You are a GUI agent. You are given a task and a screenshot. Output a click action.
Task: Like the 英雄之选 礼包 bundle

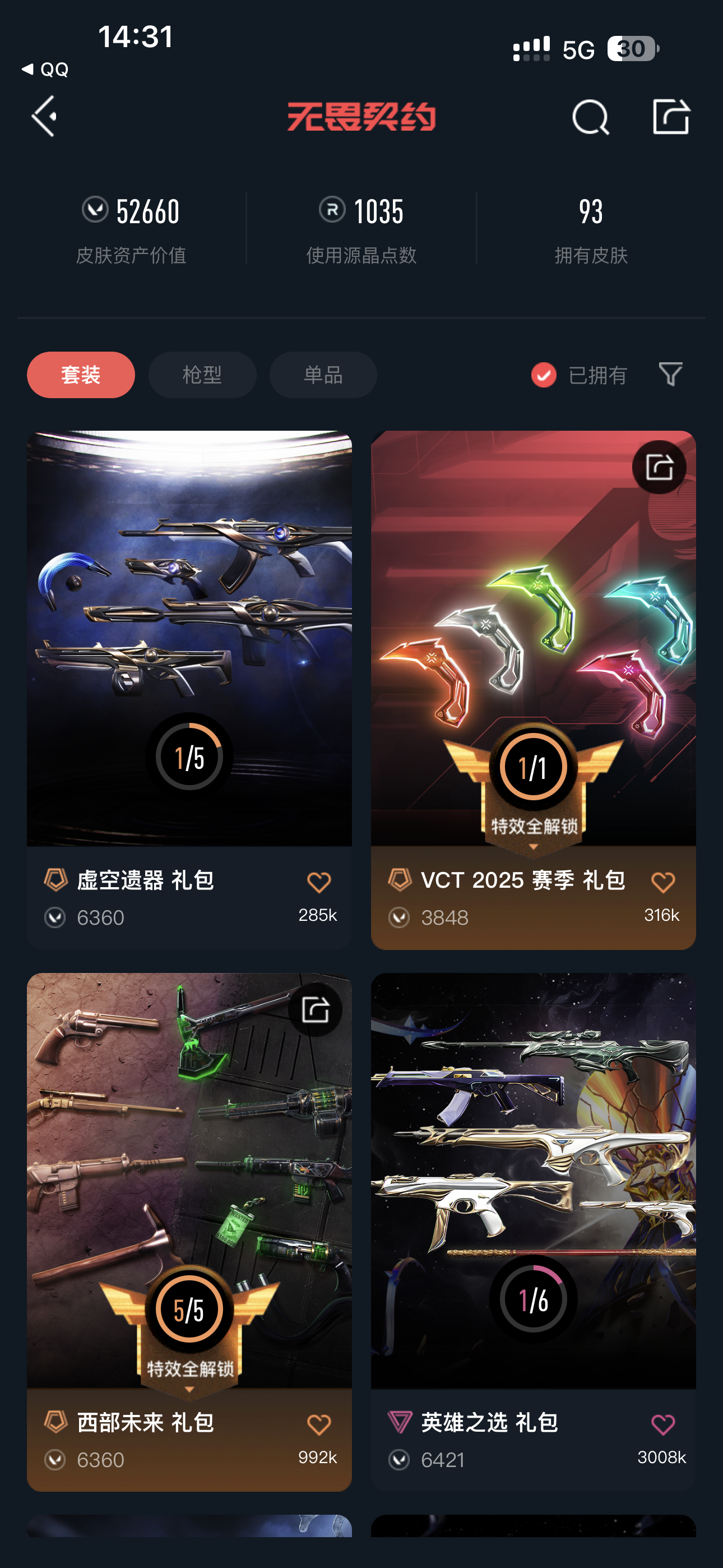pyautogui.click(x=662, y=1425)
